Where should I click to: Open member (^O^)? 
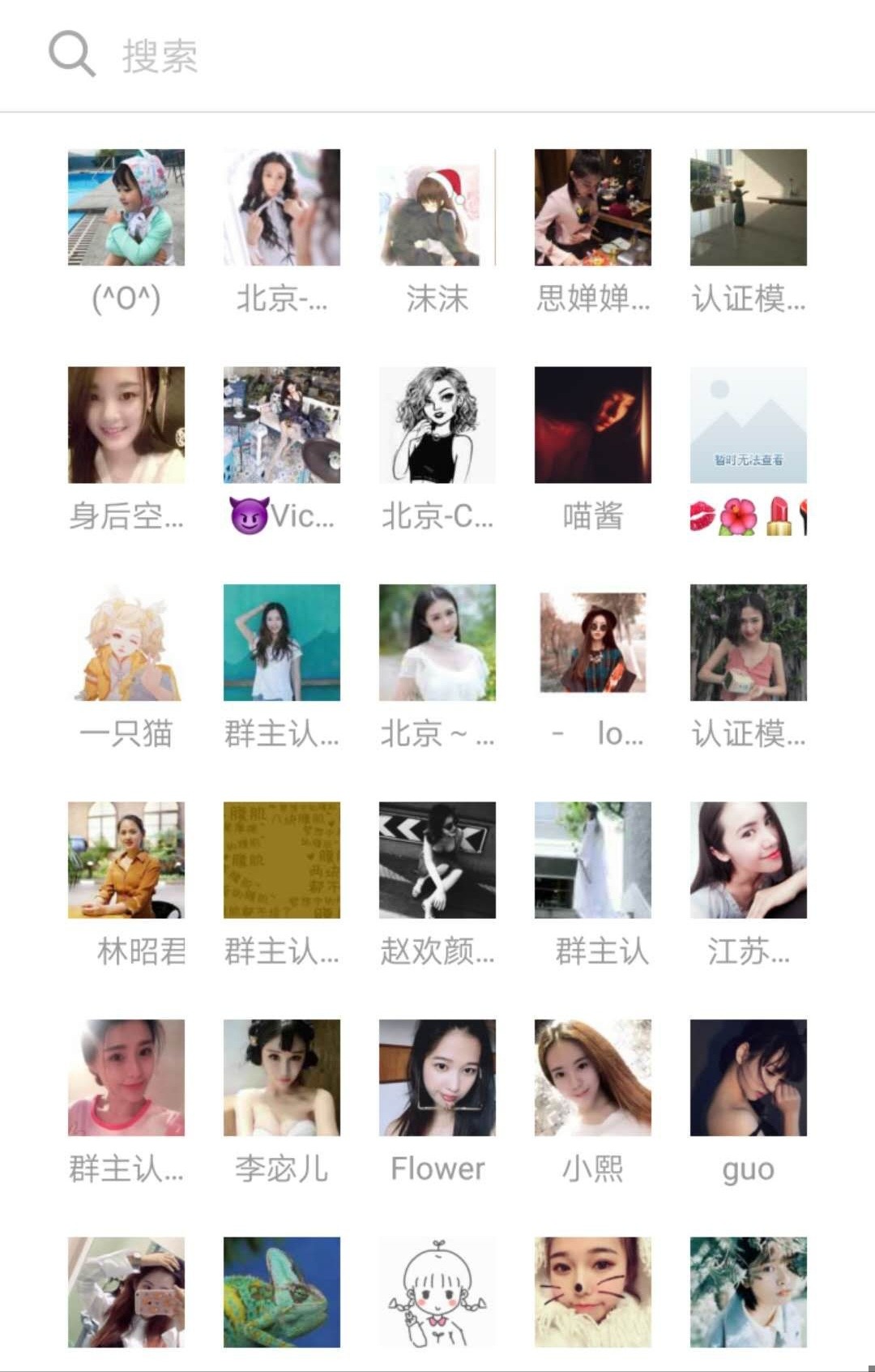point(126,207)
